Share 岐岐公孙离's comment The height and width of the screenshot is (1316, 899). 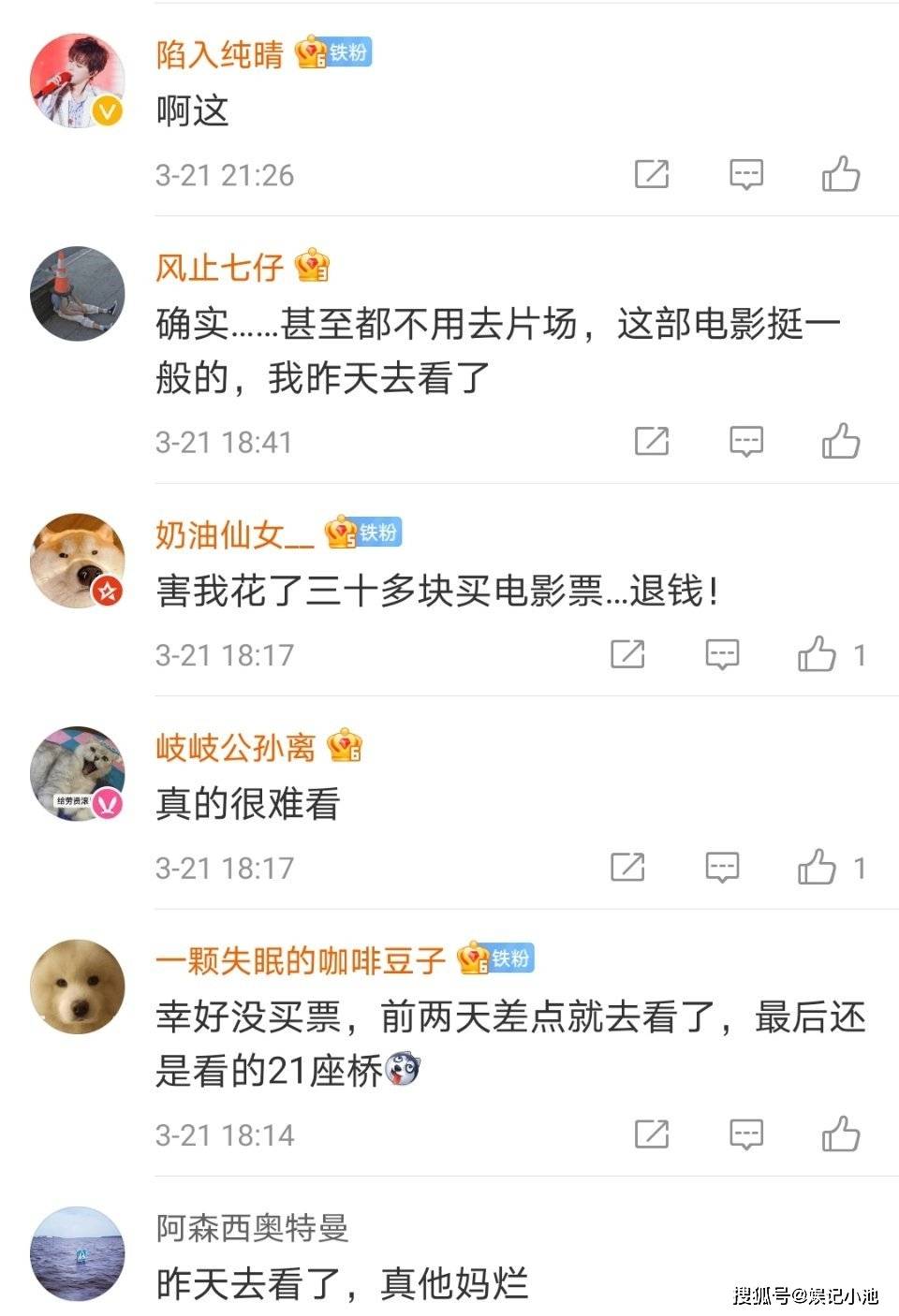pos(626,868)
